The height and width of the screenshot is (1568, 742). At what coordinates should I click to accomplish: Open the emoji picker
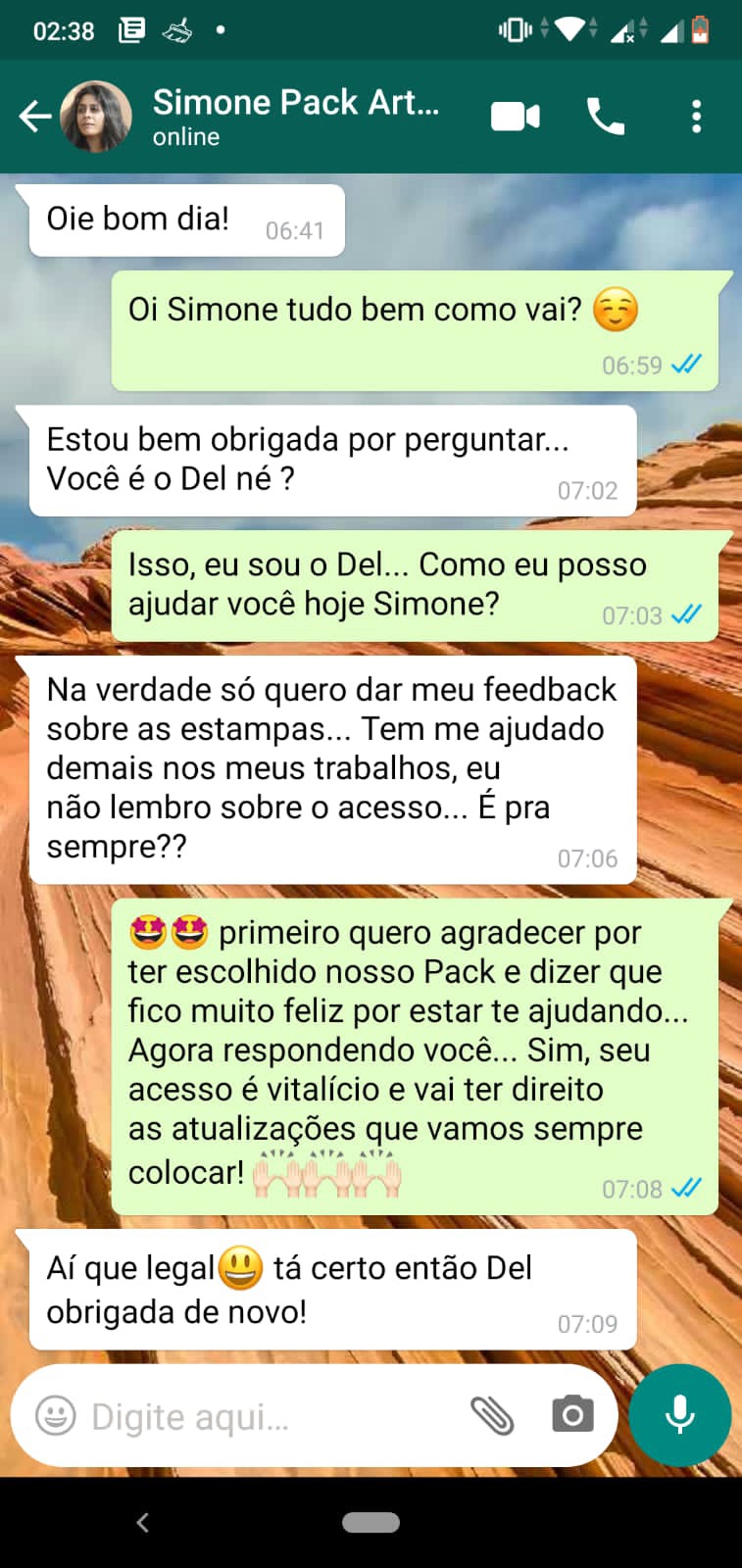(55, 1416)
